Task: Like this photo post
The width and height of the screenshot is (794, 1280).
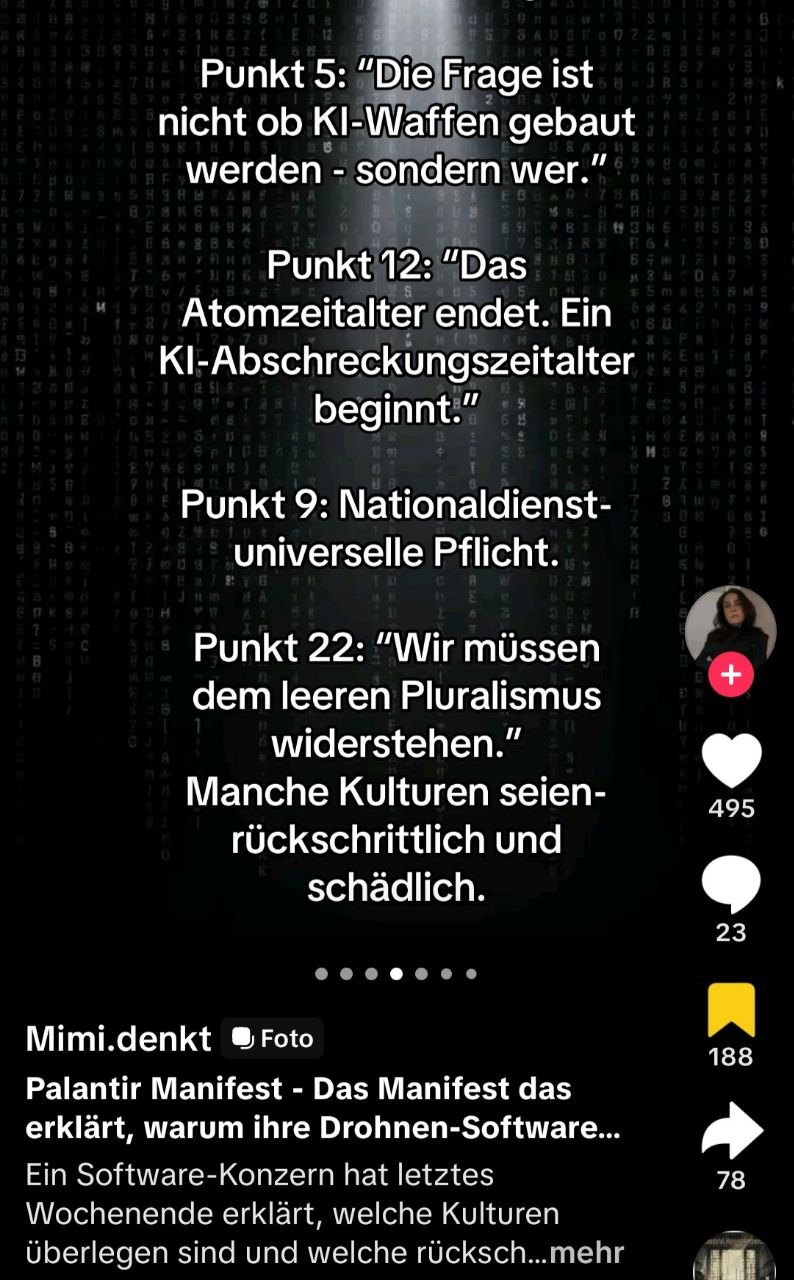Action: (x=731, y=760)
